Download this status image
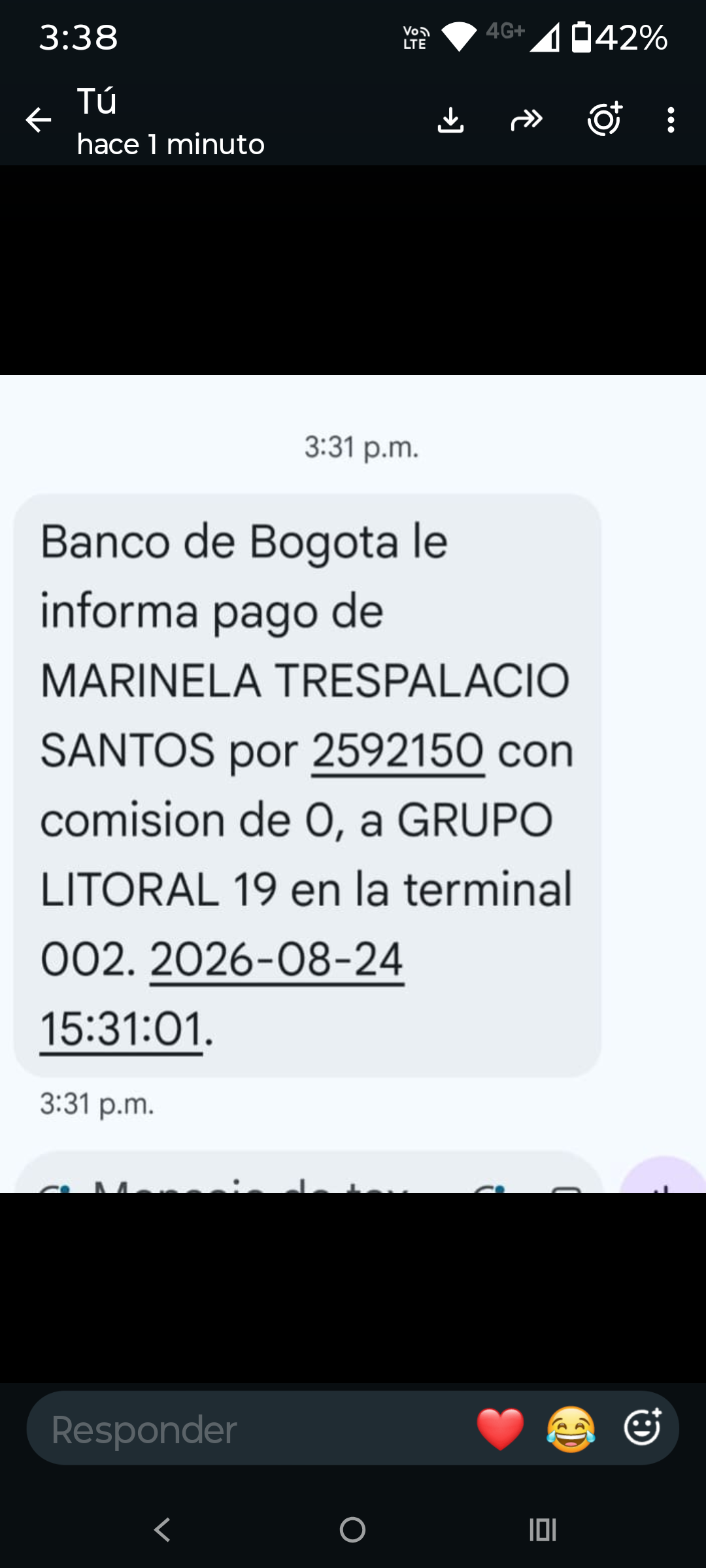The width and height of the screenshot is (706, 1568). click(x=450, y=120)
